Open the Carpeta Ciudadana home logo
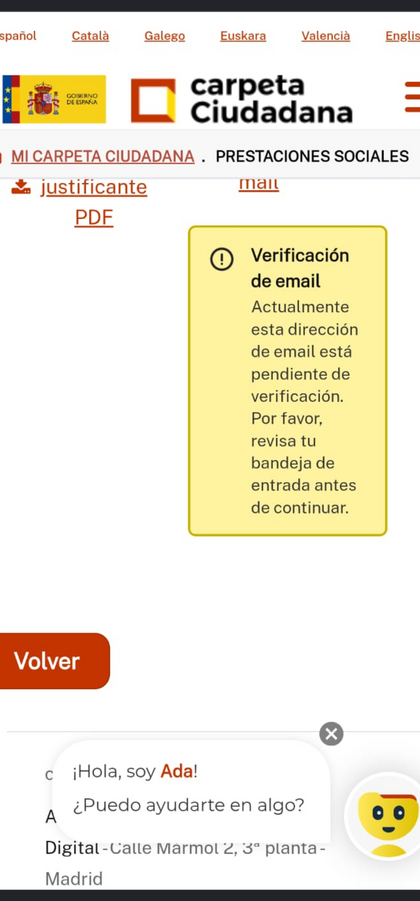 tap(242, 100)
